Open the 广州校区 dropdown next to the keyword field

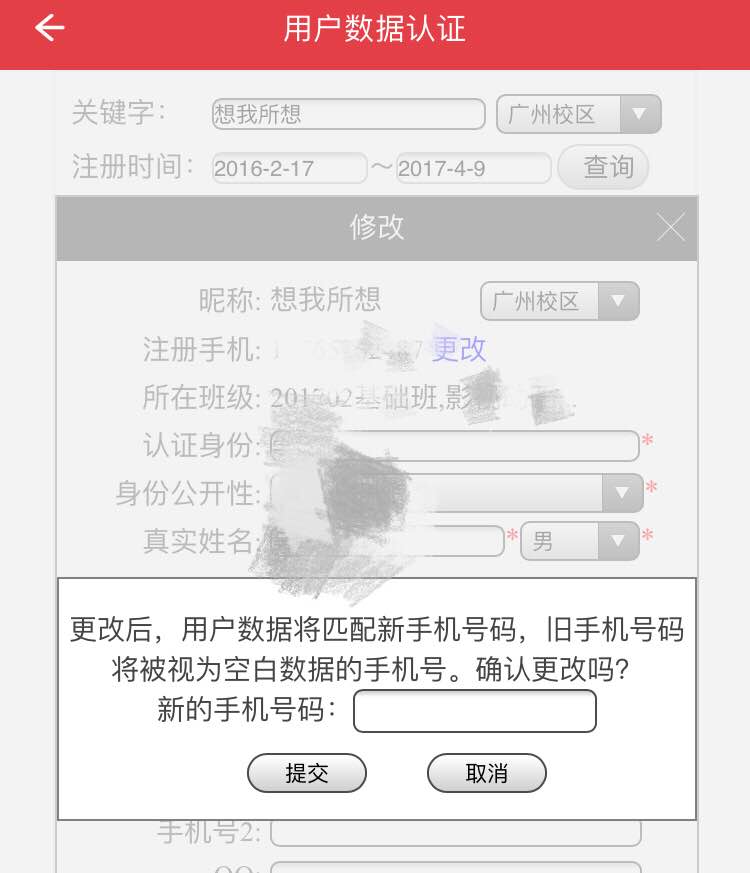pyautogui.click(x=578, y=114)
